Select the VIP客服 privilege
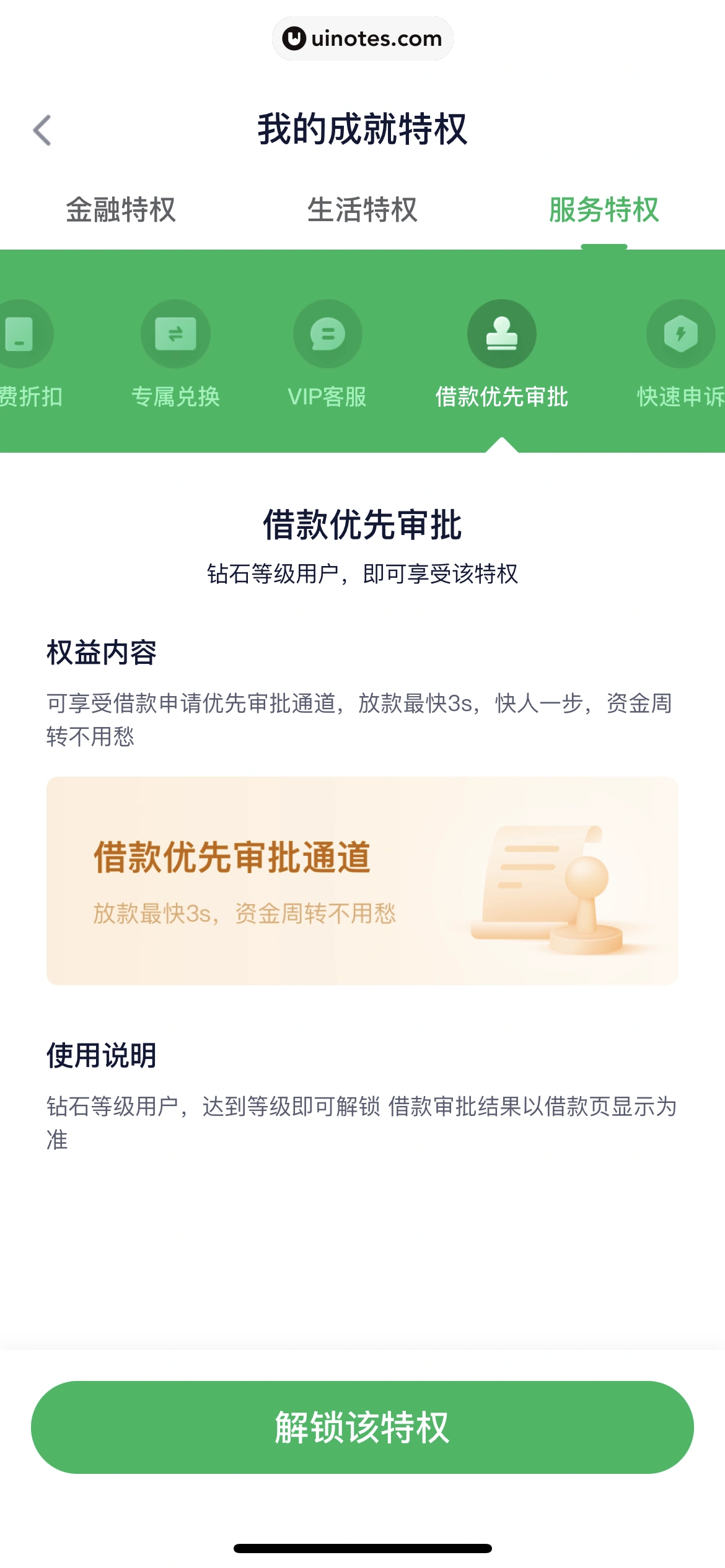The height and width of the screenshot is (1568, 725). click(328, 334)
